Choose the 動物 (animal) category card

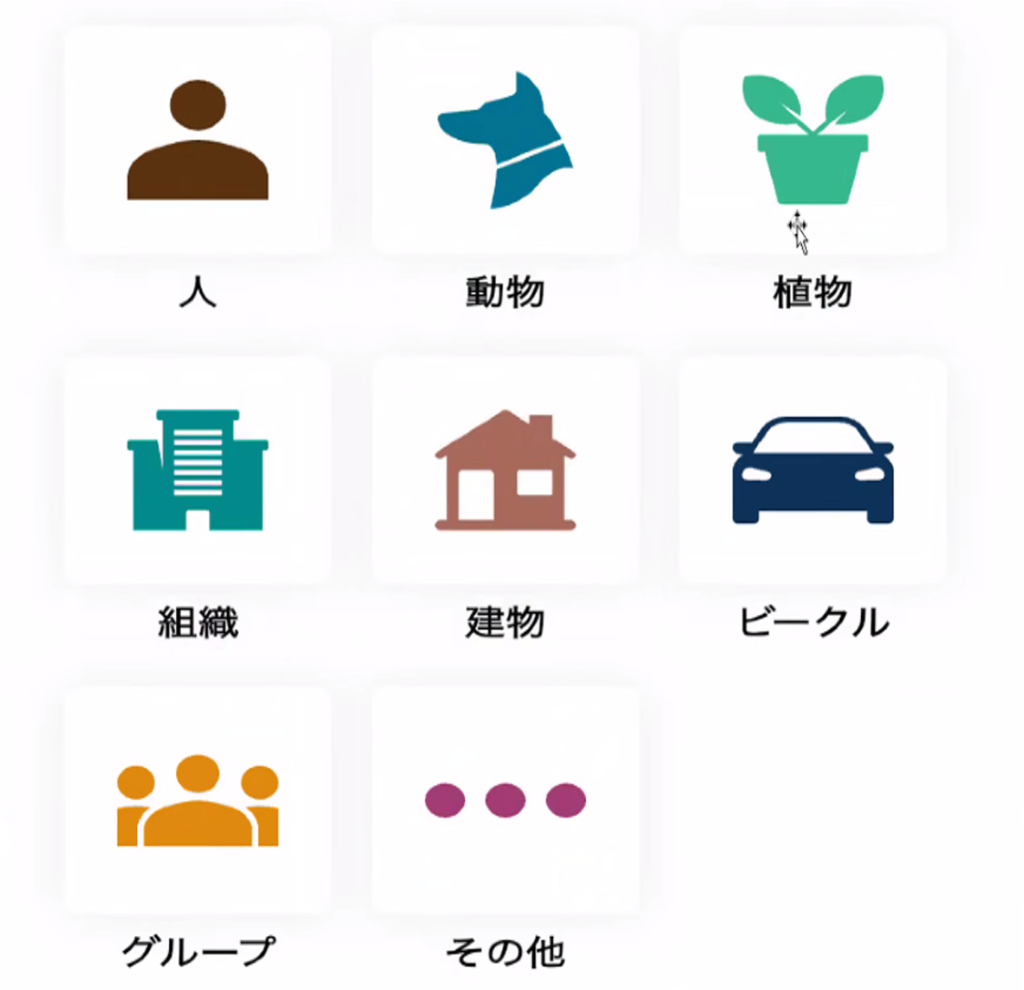pyautogui.click(x=505, y=141)
